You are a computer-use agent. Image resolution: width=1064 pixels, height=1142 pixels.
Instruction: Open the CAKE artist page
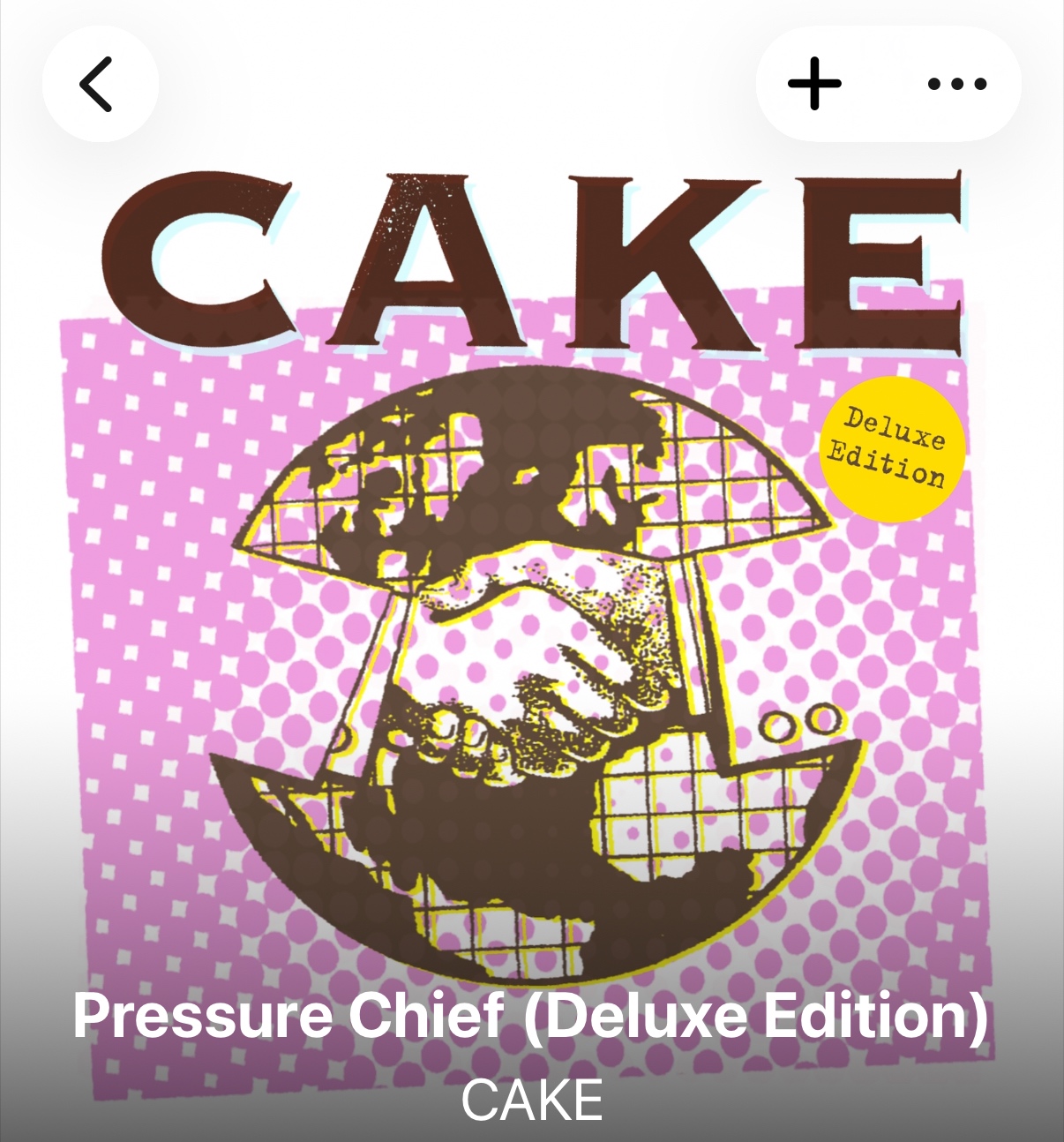[531, 1100]
